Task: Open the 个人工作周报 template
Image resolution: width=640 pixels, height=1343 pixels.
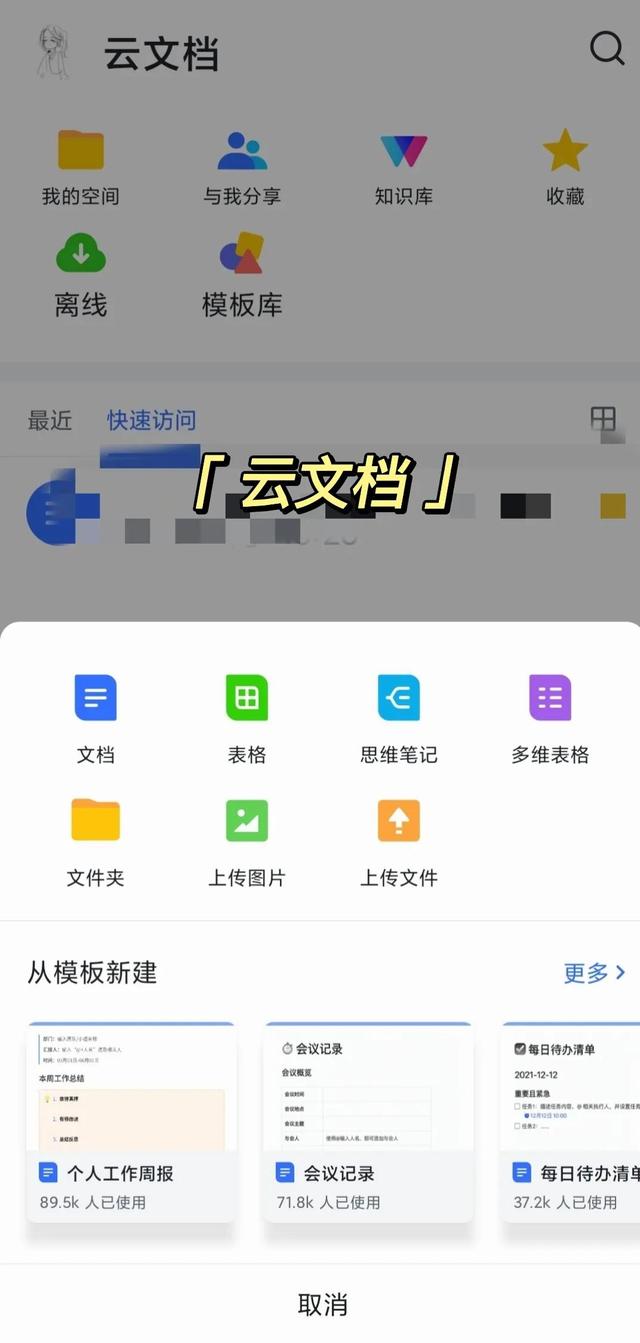Action: [131, 1120]
